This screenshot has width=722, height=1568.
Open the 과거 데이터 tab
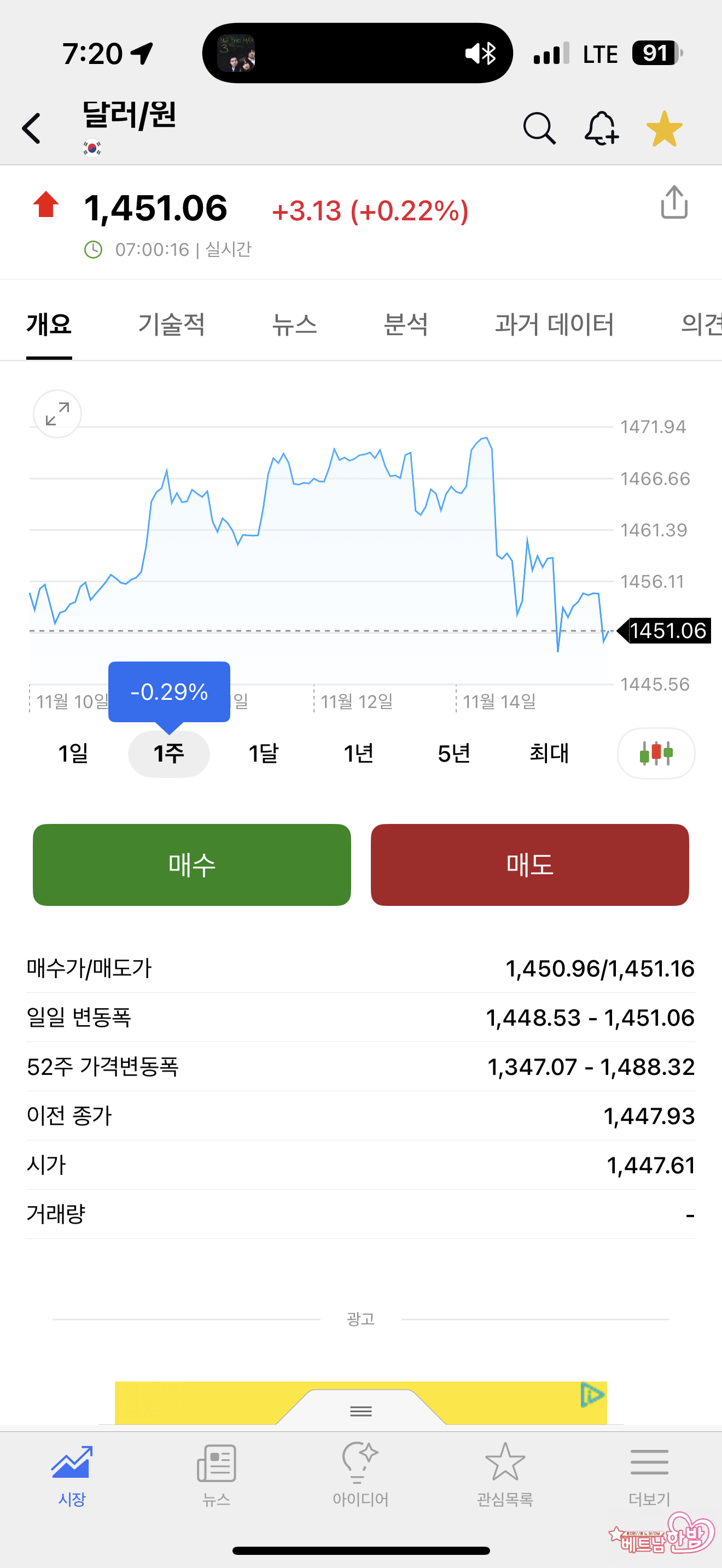[554, 324]
